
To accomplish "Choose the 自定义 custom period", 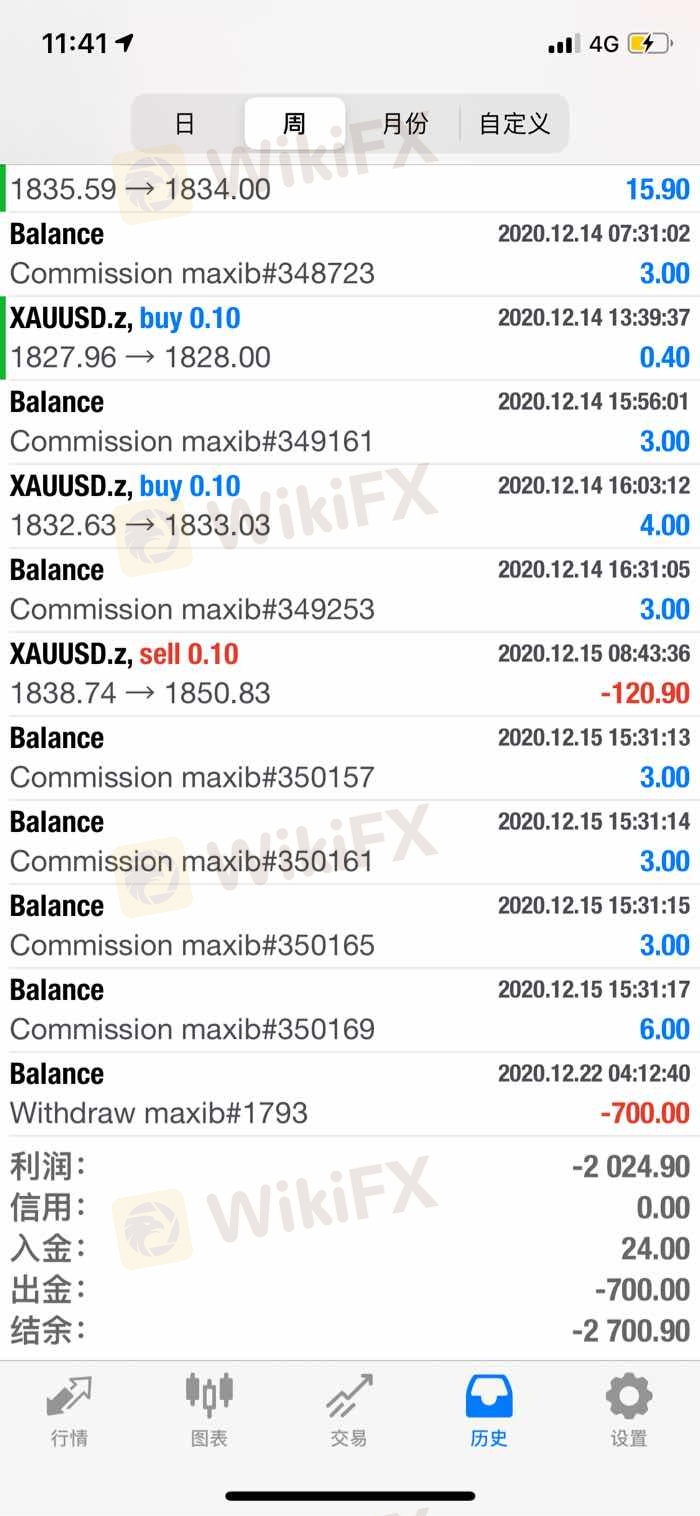I will [514, 124].
